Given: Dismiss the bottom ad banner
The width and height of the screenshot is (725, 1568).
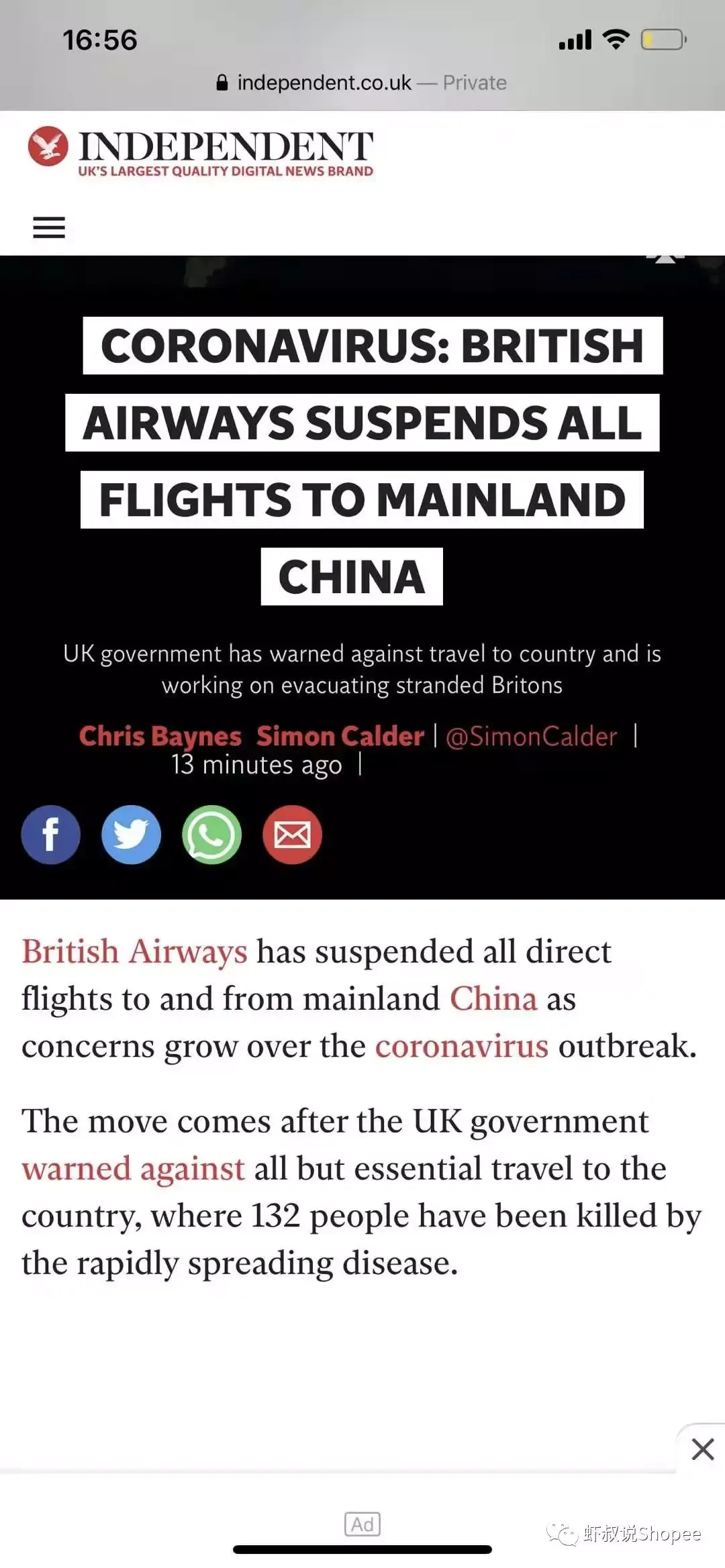Looking at the screenshot, I should pyautogui.click(x=702, y=1449).
